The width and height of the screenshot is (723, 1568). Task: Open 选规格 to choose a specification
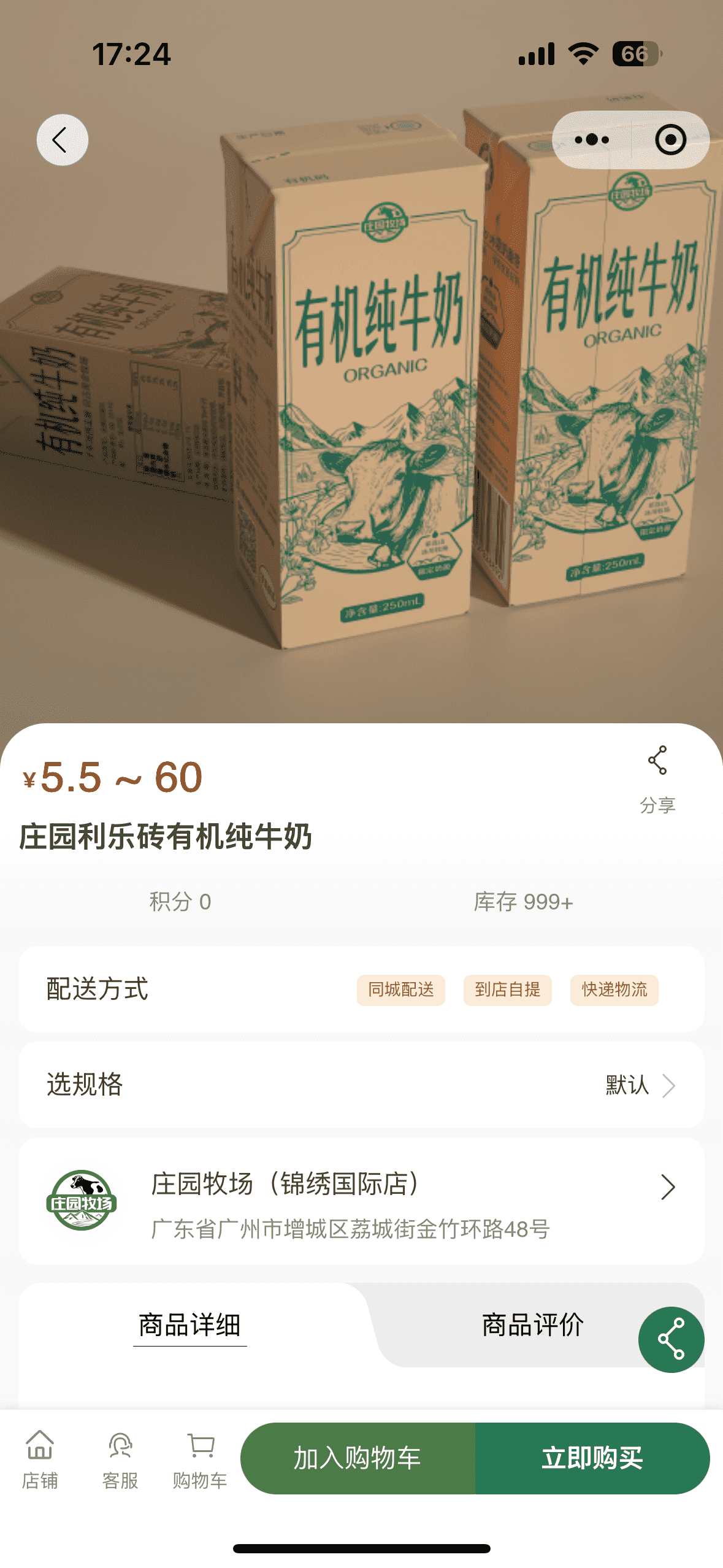(361, 1085)
